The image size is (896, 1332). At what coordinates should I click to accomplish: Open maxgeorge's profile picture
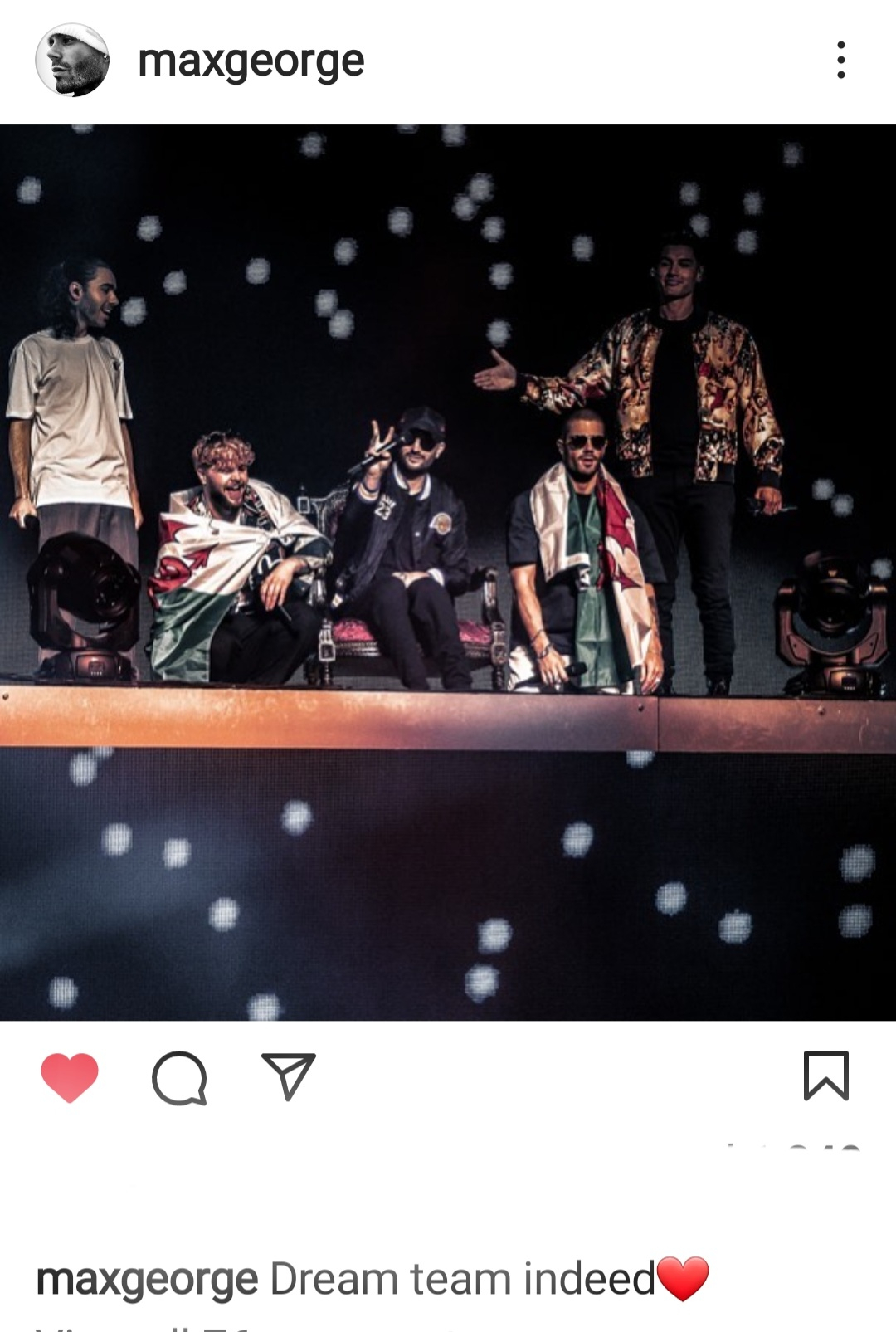pyautogui.click(x=72, y=61)
